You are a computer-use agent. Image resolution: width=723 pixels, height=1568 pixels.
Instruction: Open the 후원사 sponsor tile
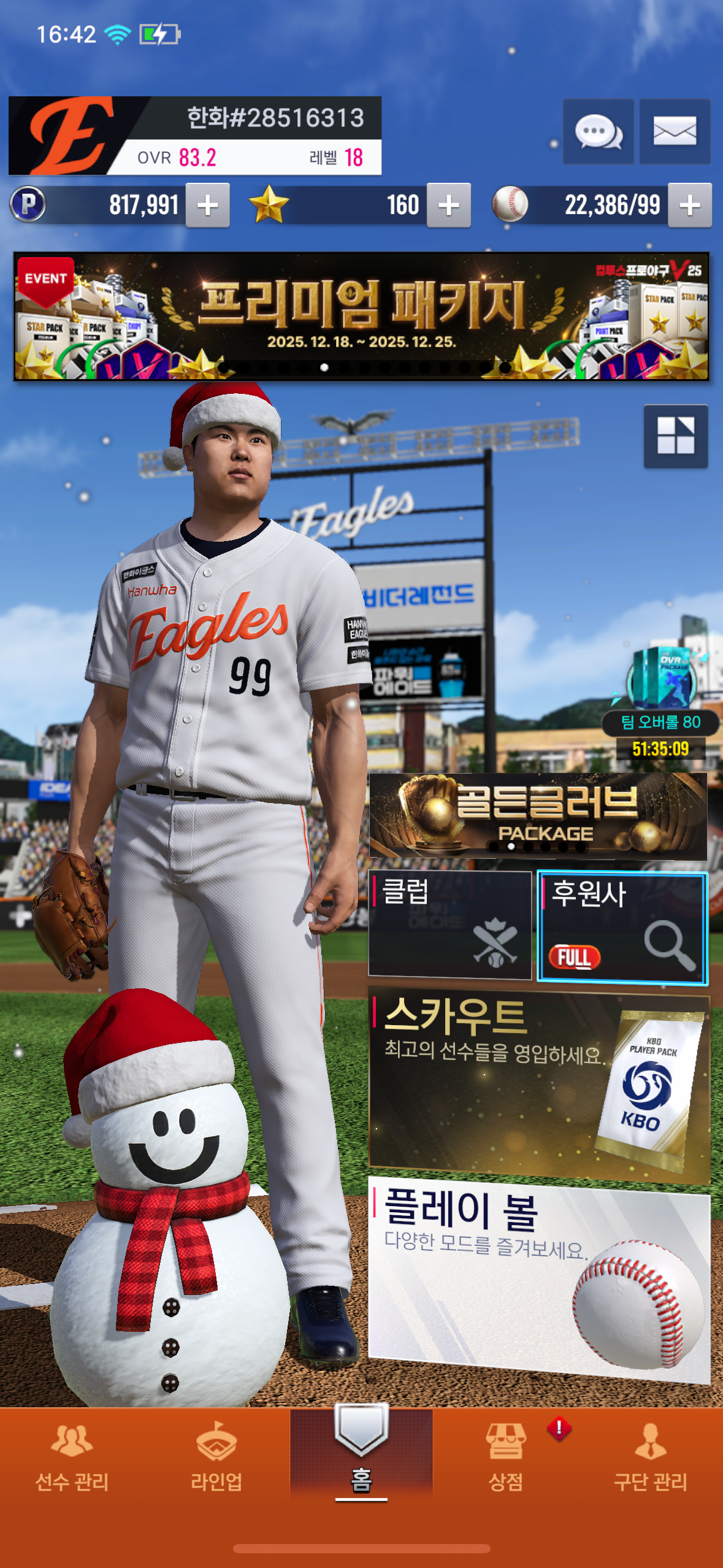click(622, 928)
